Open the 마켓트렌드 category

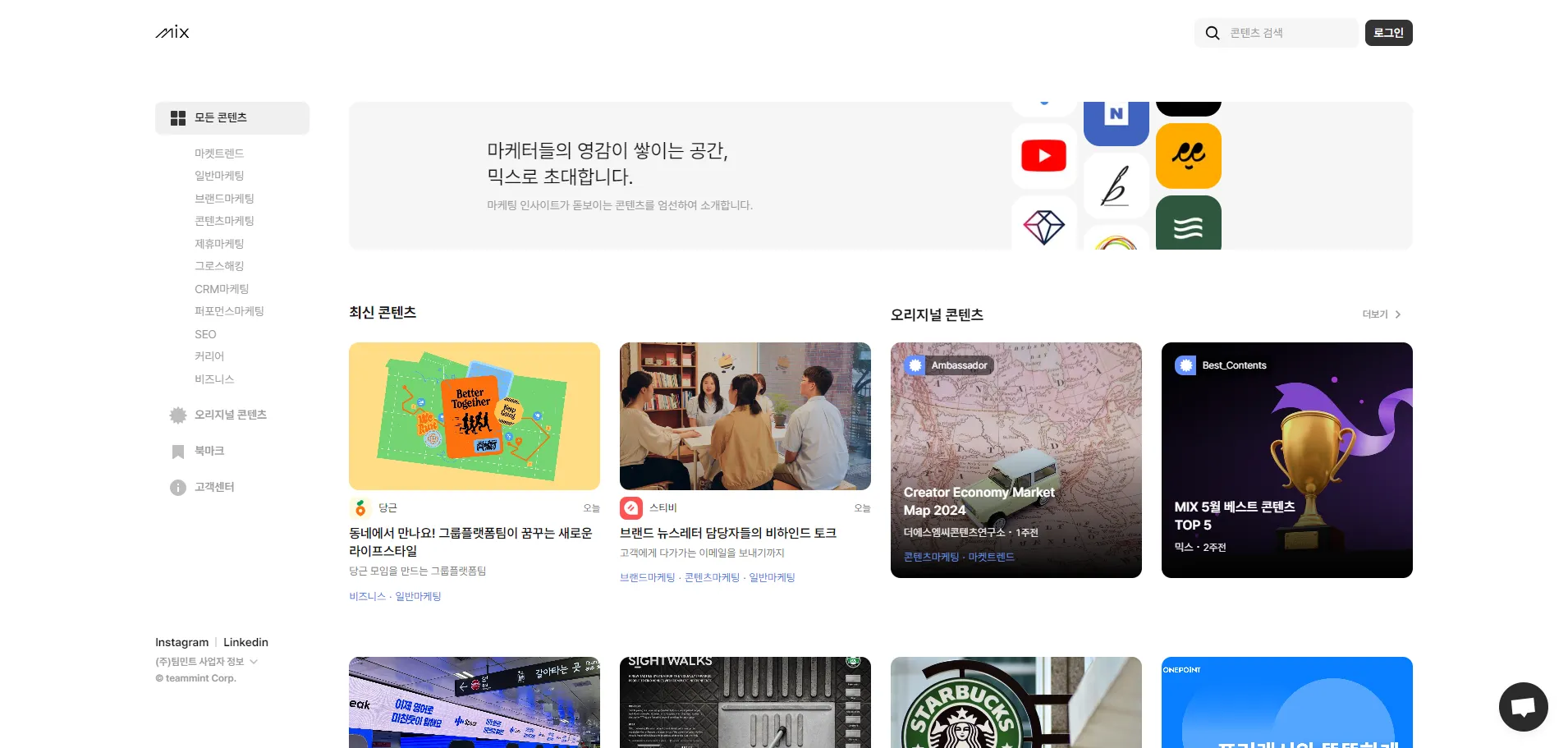219,154
